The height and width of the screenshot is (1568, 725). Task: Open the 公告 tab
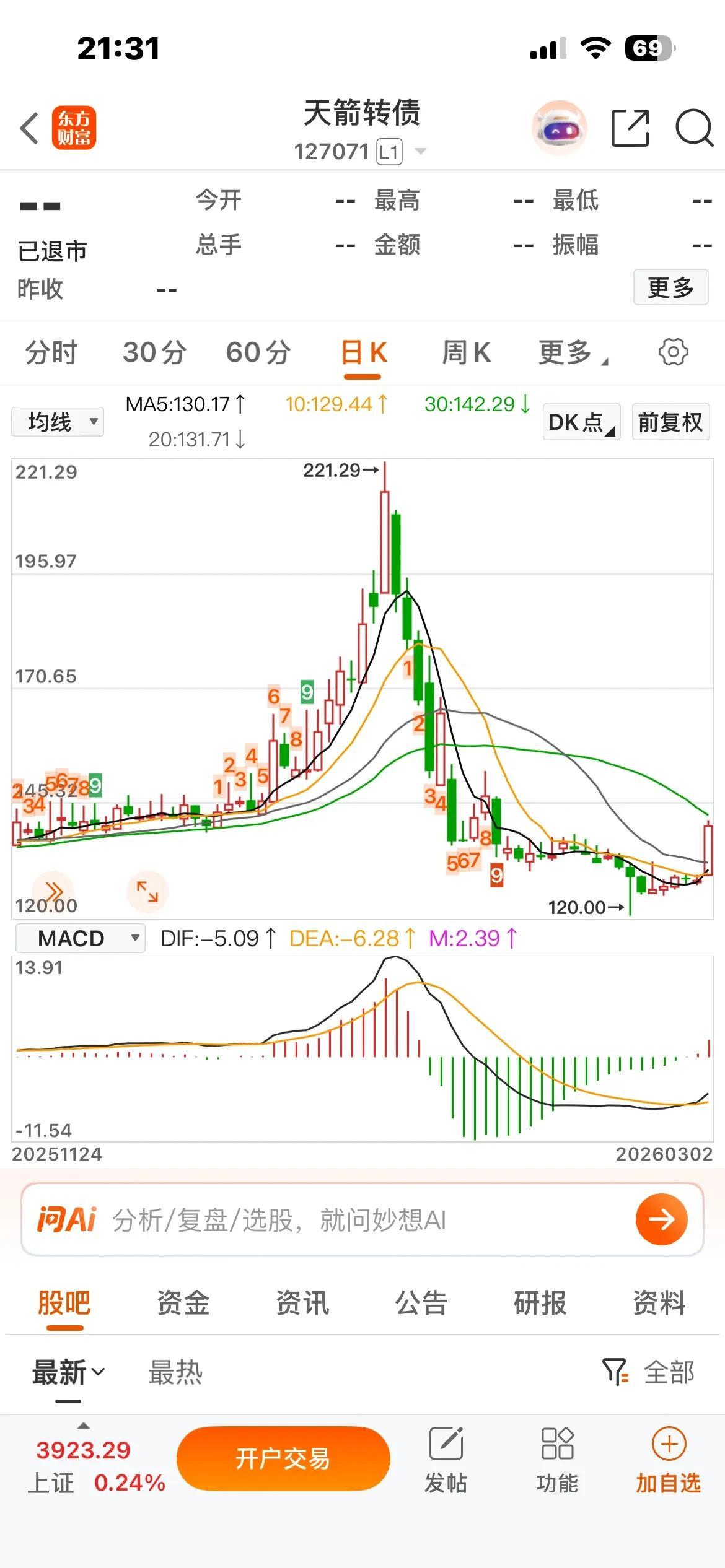pos(421,1302)
